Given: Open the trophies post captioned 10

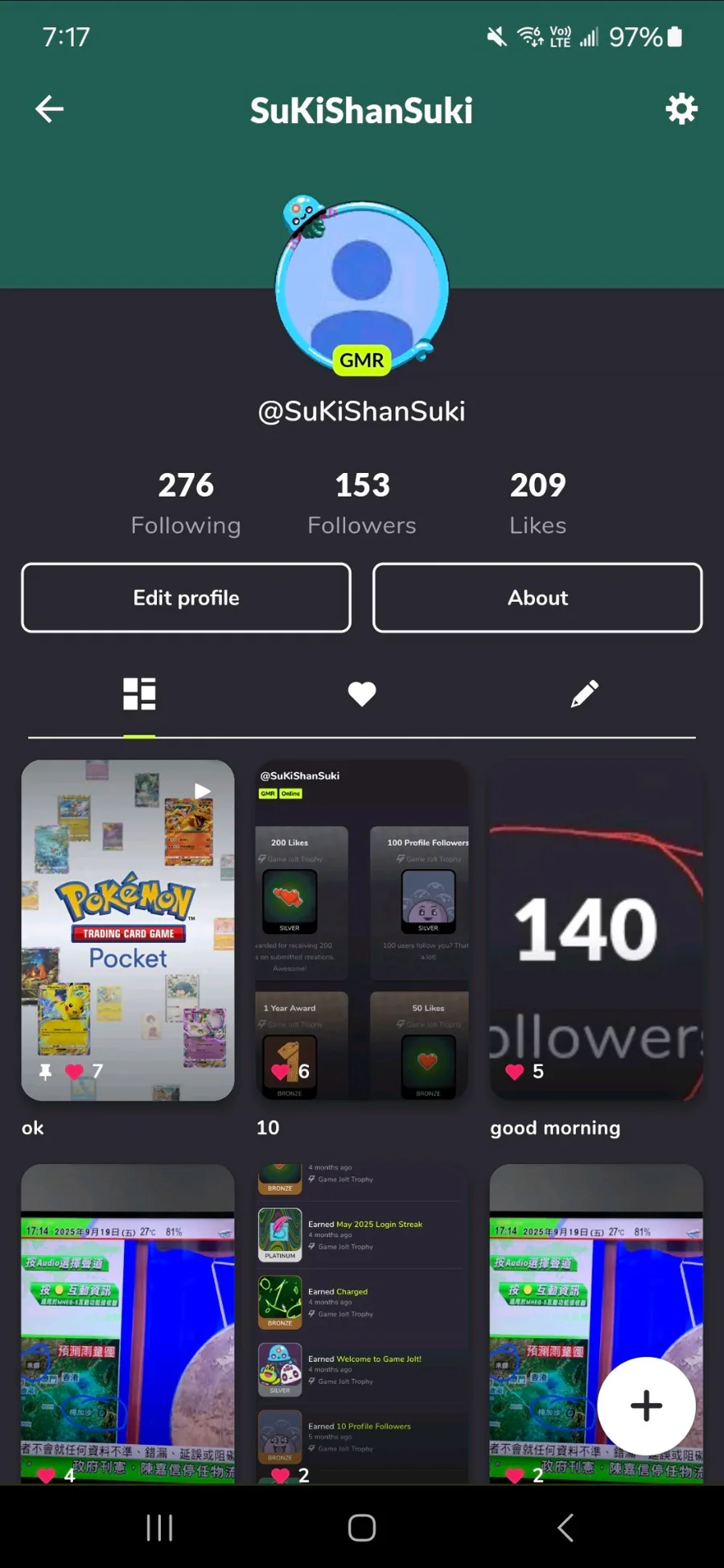Looking at the screenshot, I should click(362, 931).
